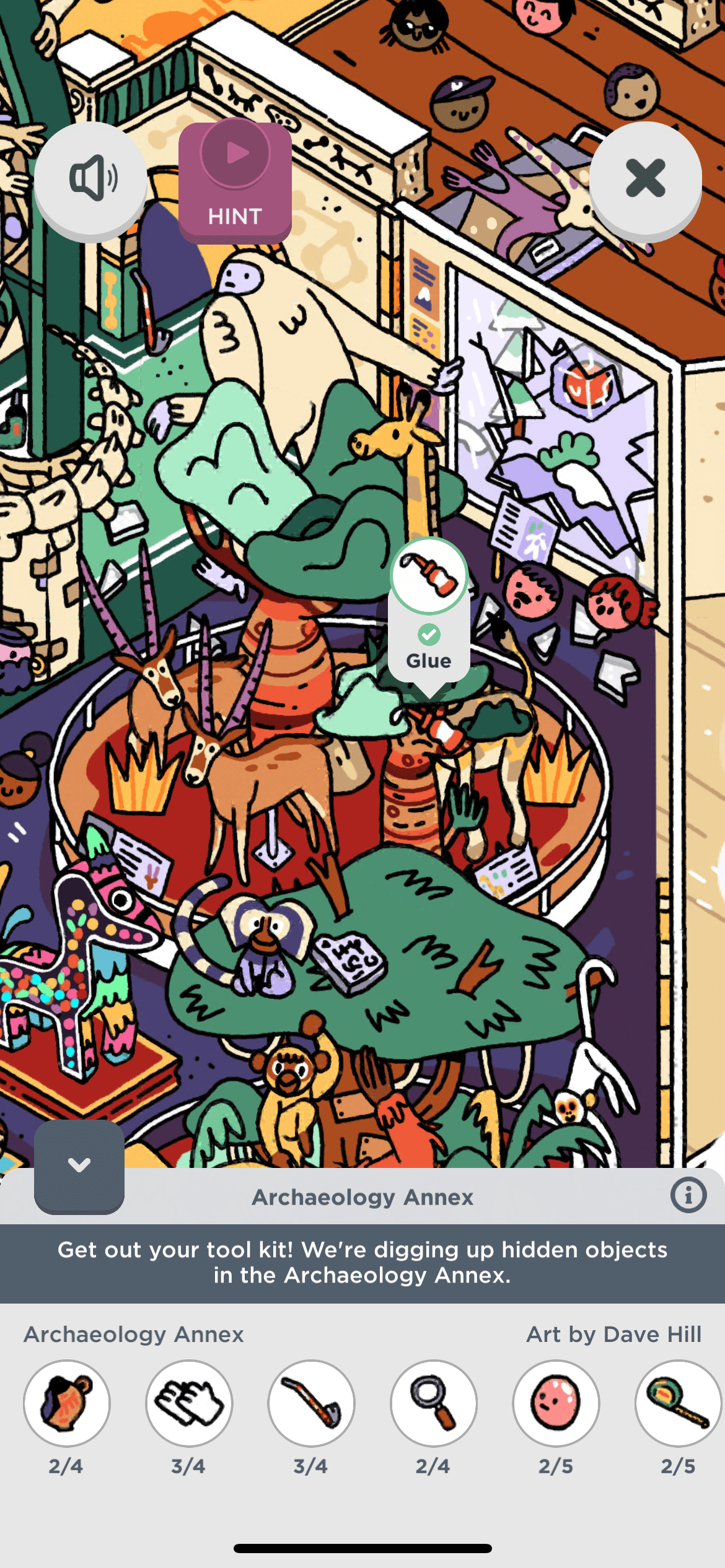Select the magnifying glass object
This screenshot has width=725, height=1568.
click(x=433, y=1403)
